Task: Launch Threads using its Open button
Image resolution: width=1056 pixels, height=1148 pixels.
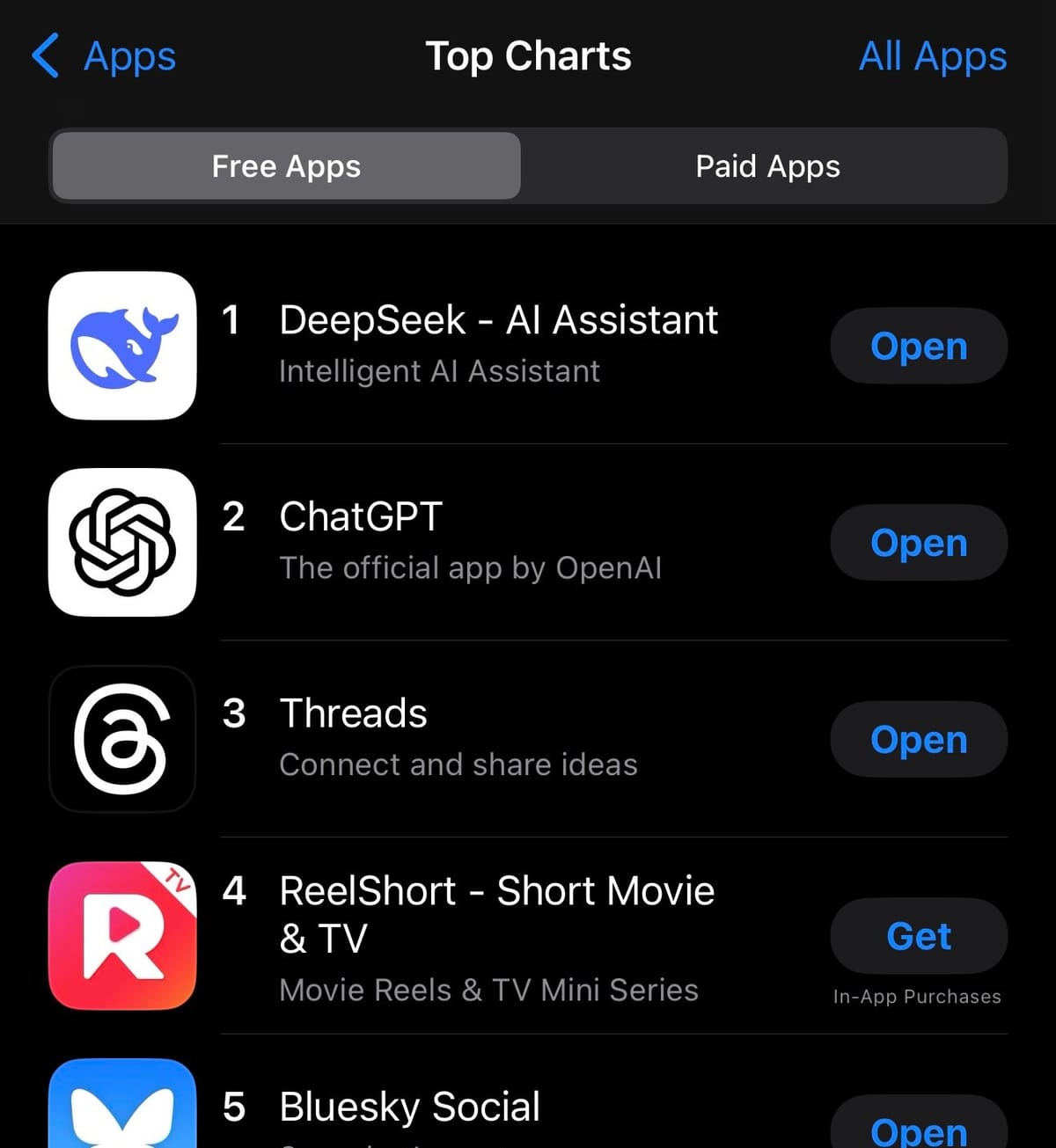Action: point(919,740)
